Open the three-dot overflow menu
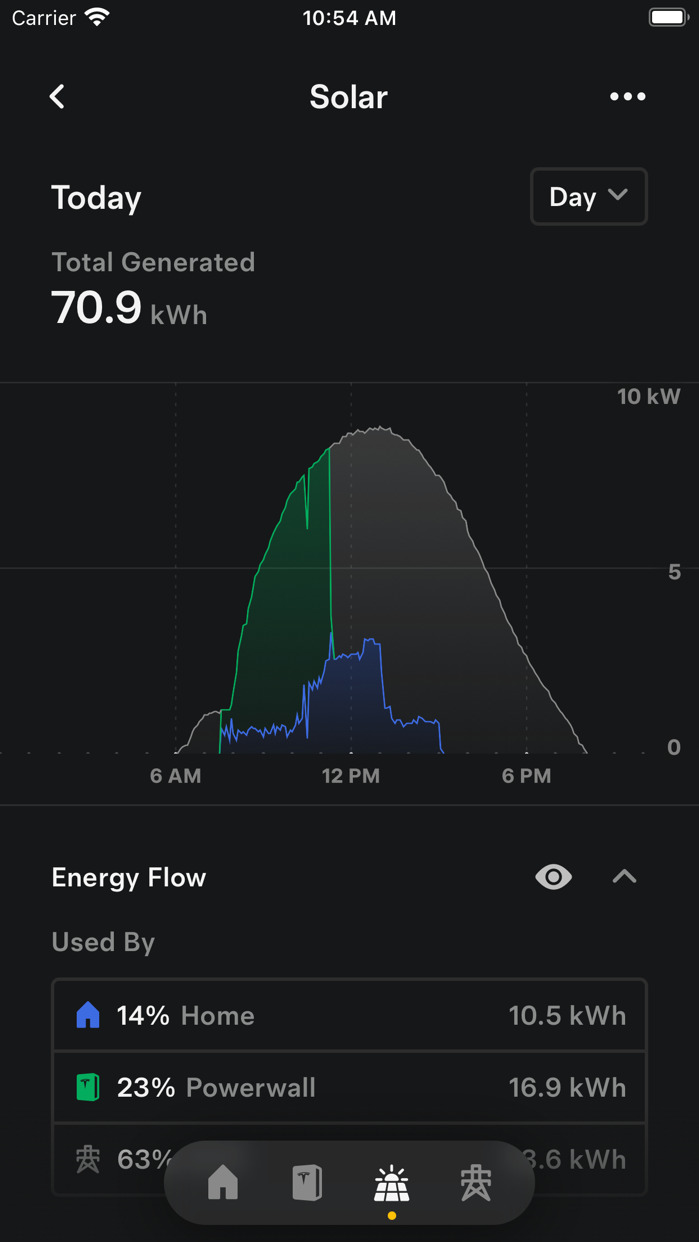 (x=627, y=97)
